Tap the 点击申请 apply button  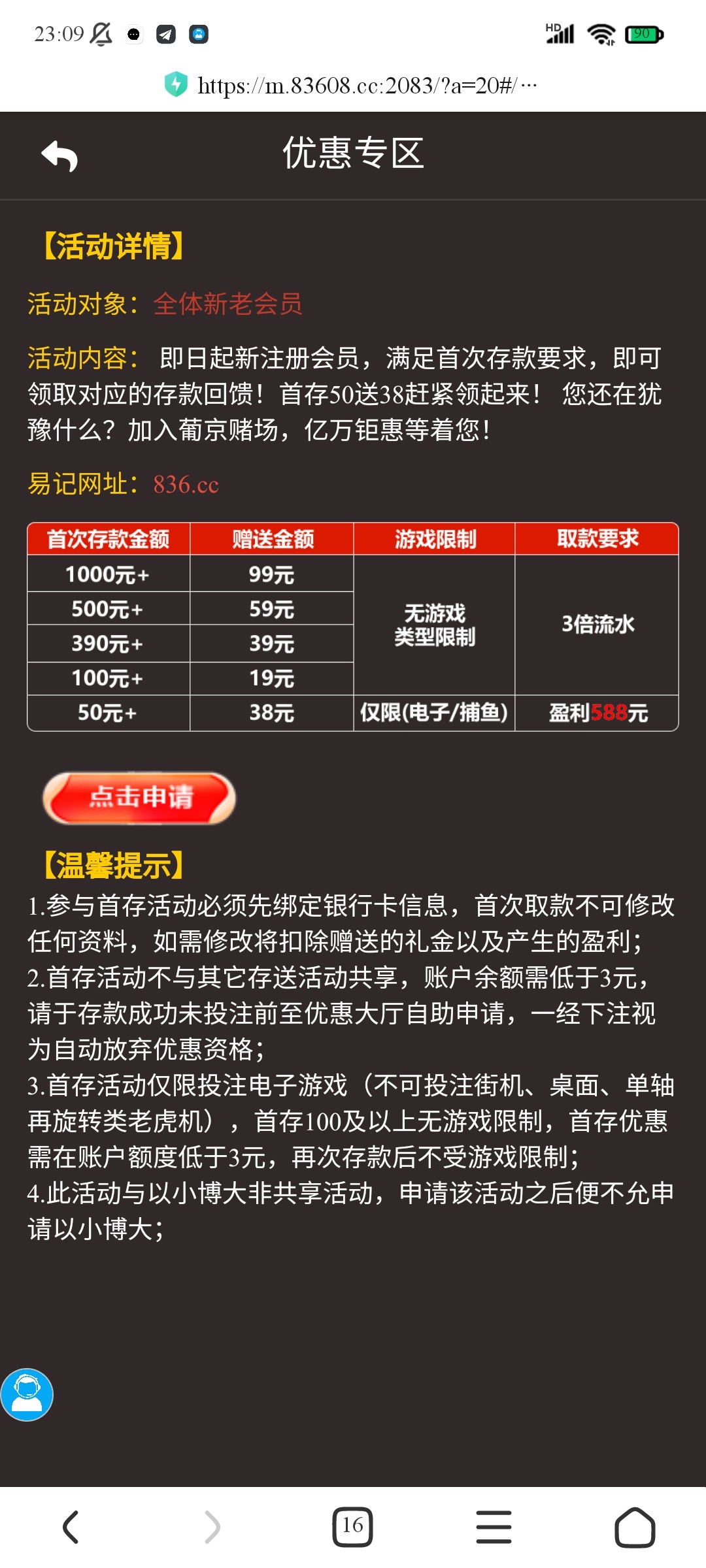click(139, 798)
